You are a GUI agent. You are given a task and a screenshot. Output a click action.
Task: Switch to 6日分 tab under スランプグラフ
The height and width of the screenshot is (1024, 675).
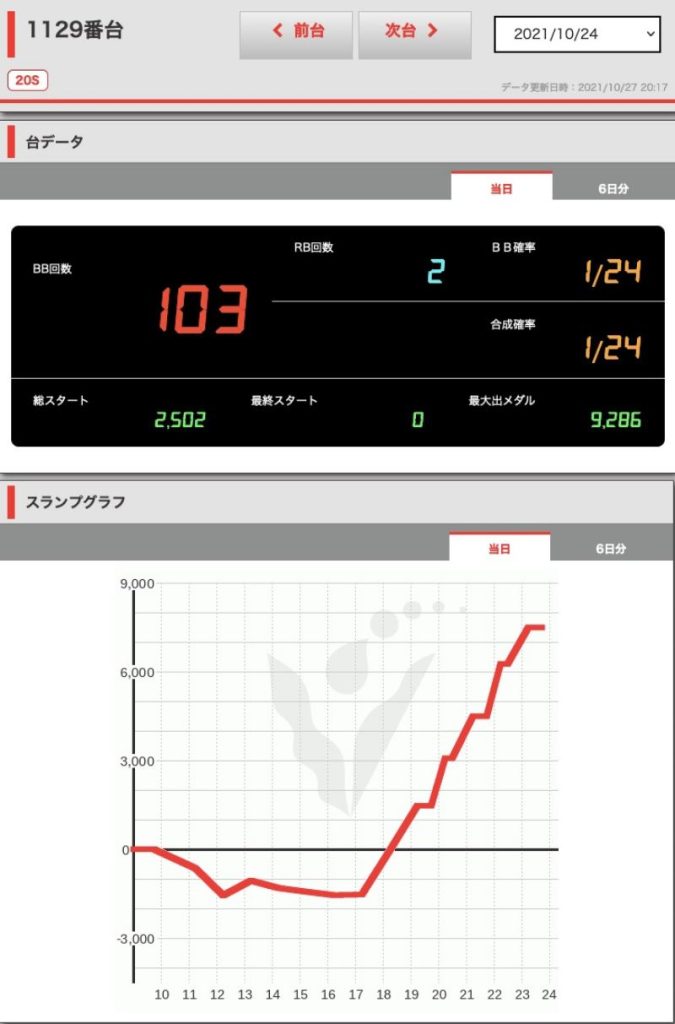click(611, 549)
